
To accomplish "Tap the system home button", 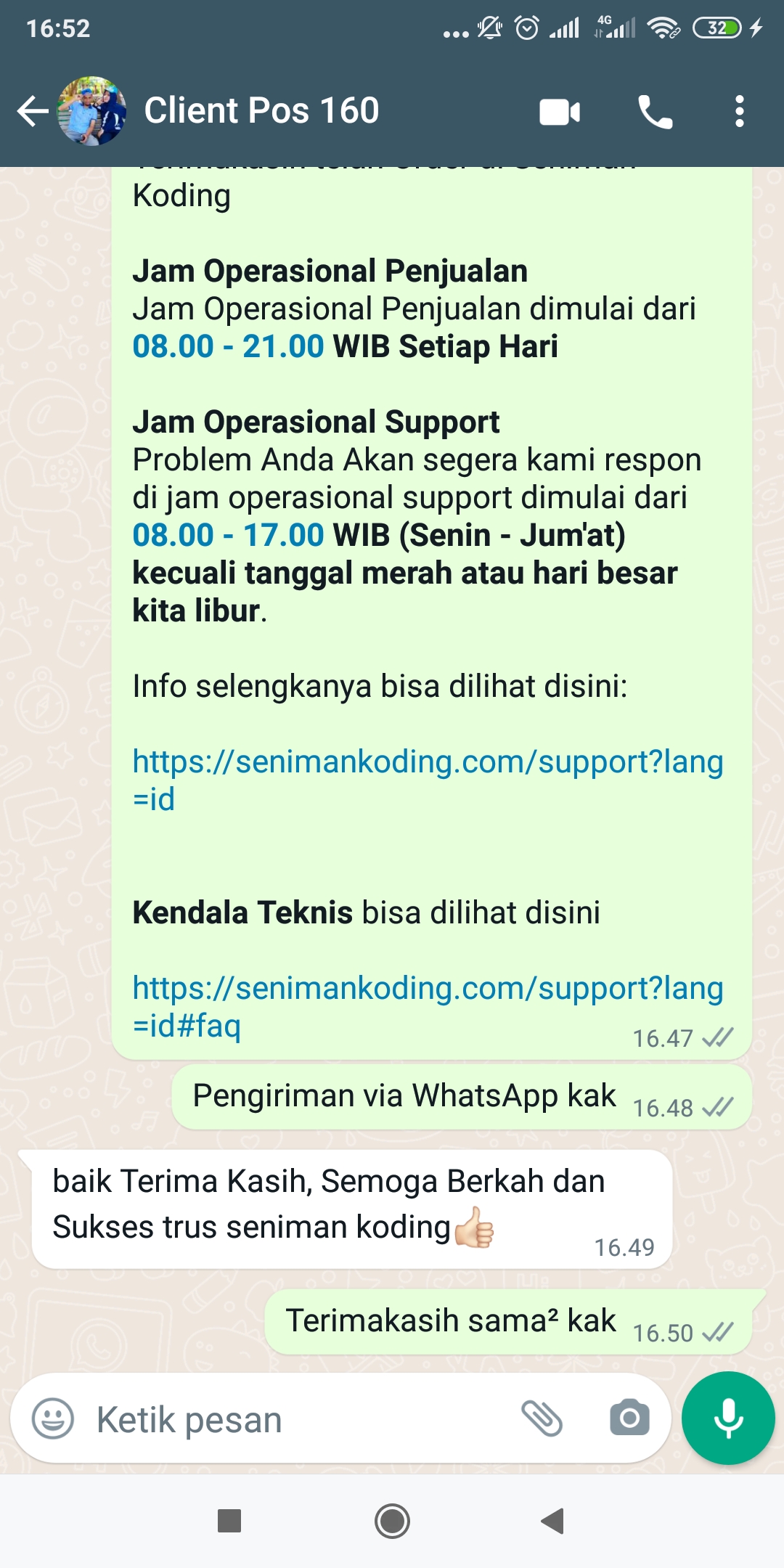I will [x=392, y=1521].
